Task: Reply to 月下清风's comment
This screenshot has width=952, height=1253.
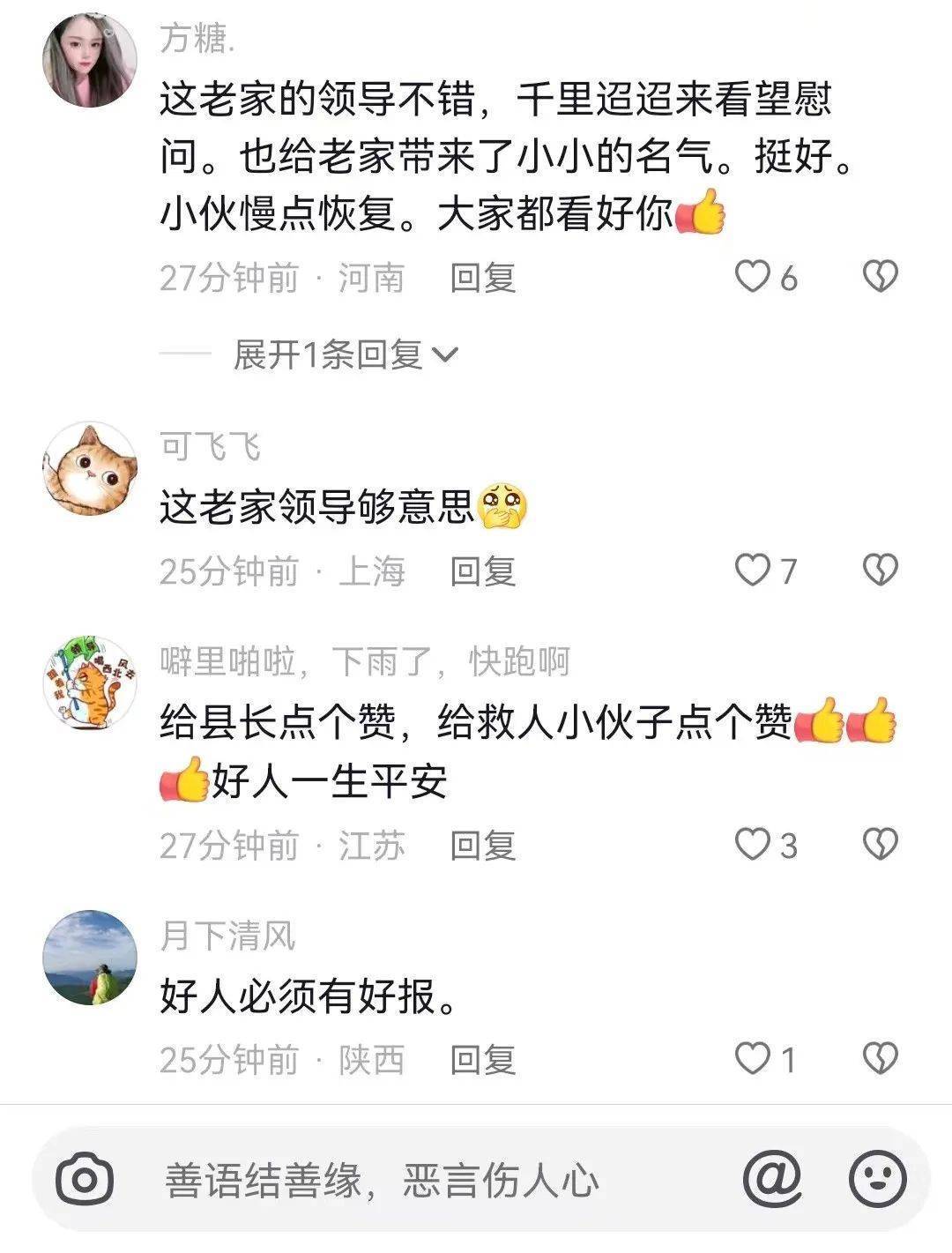Action: (x=482, y=1059)
